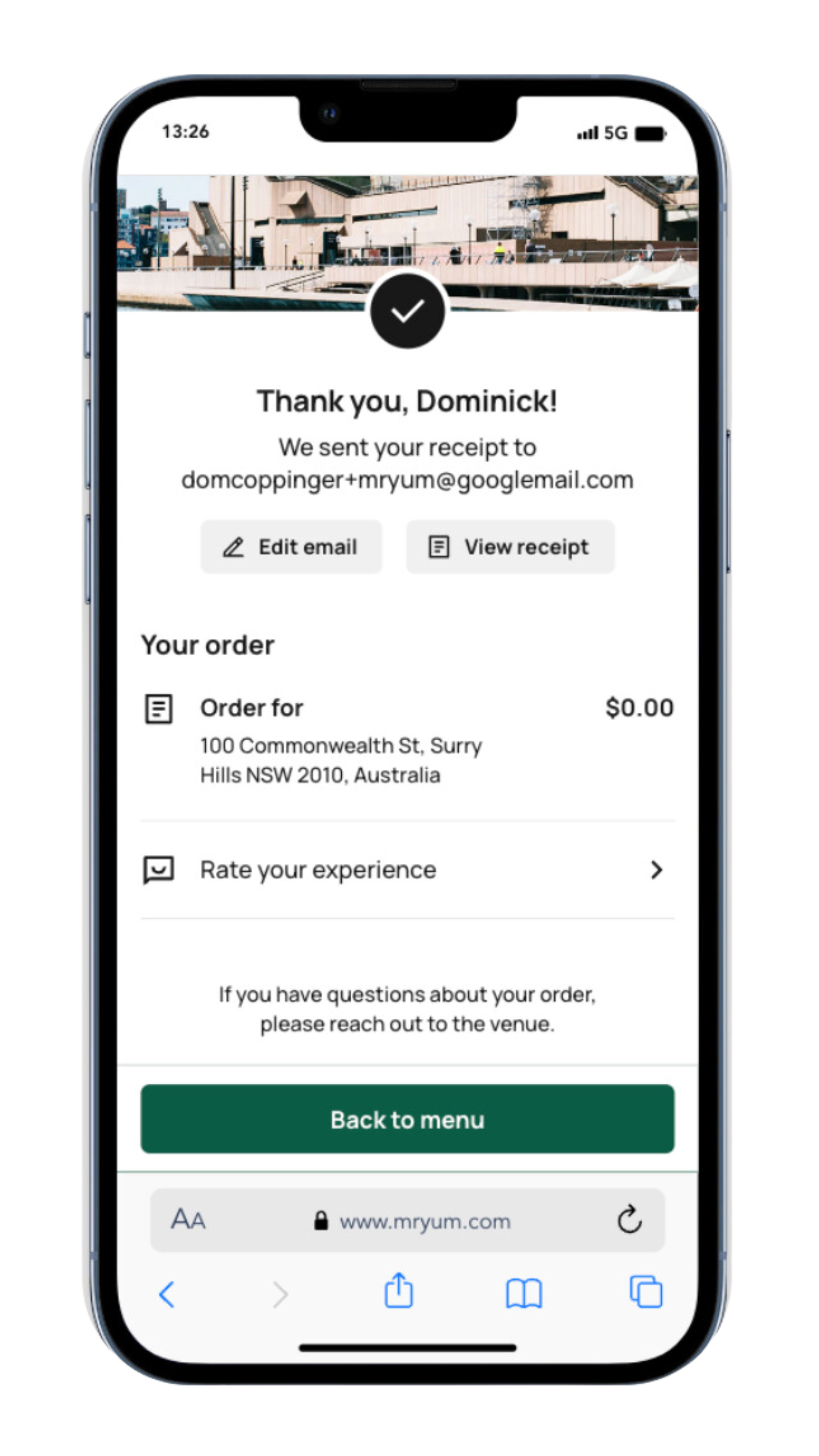Open Safari bookmarks

coord(523,1294)
